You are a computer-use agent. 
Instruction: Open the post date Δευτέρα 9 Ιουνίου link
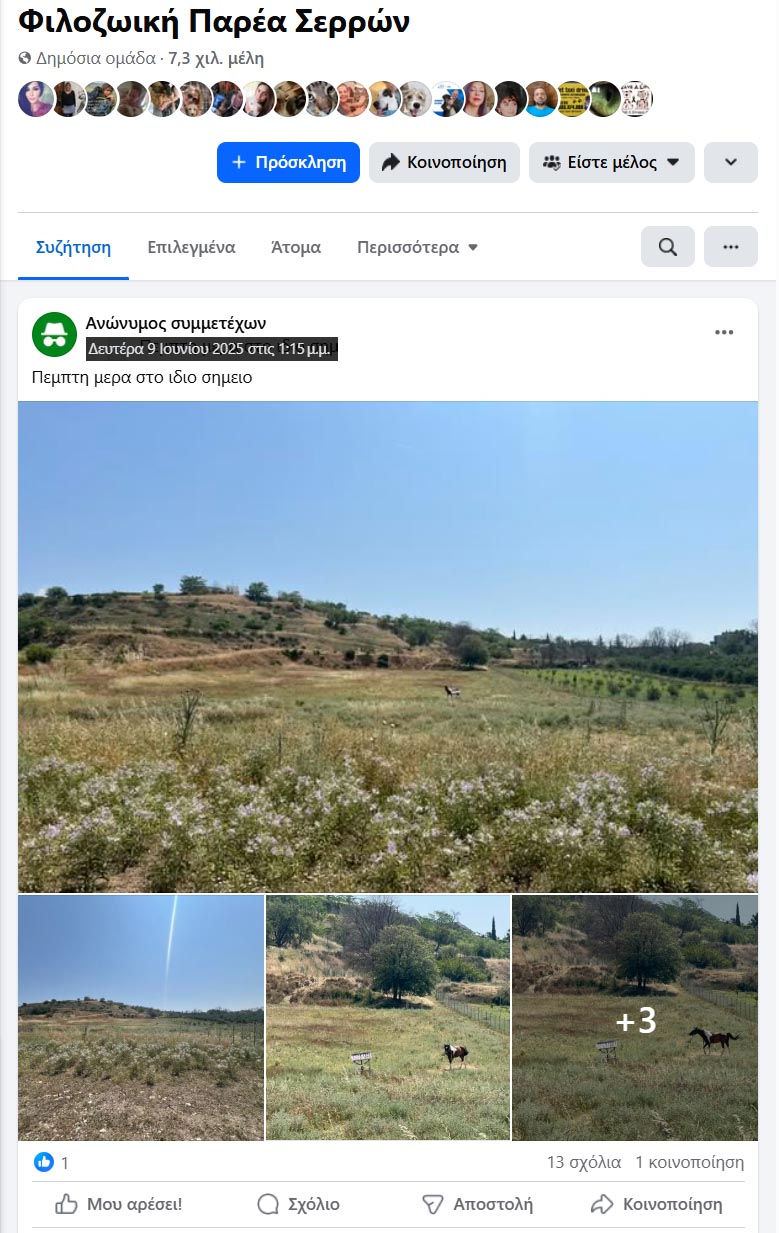pos(212,349)
